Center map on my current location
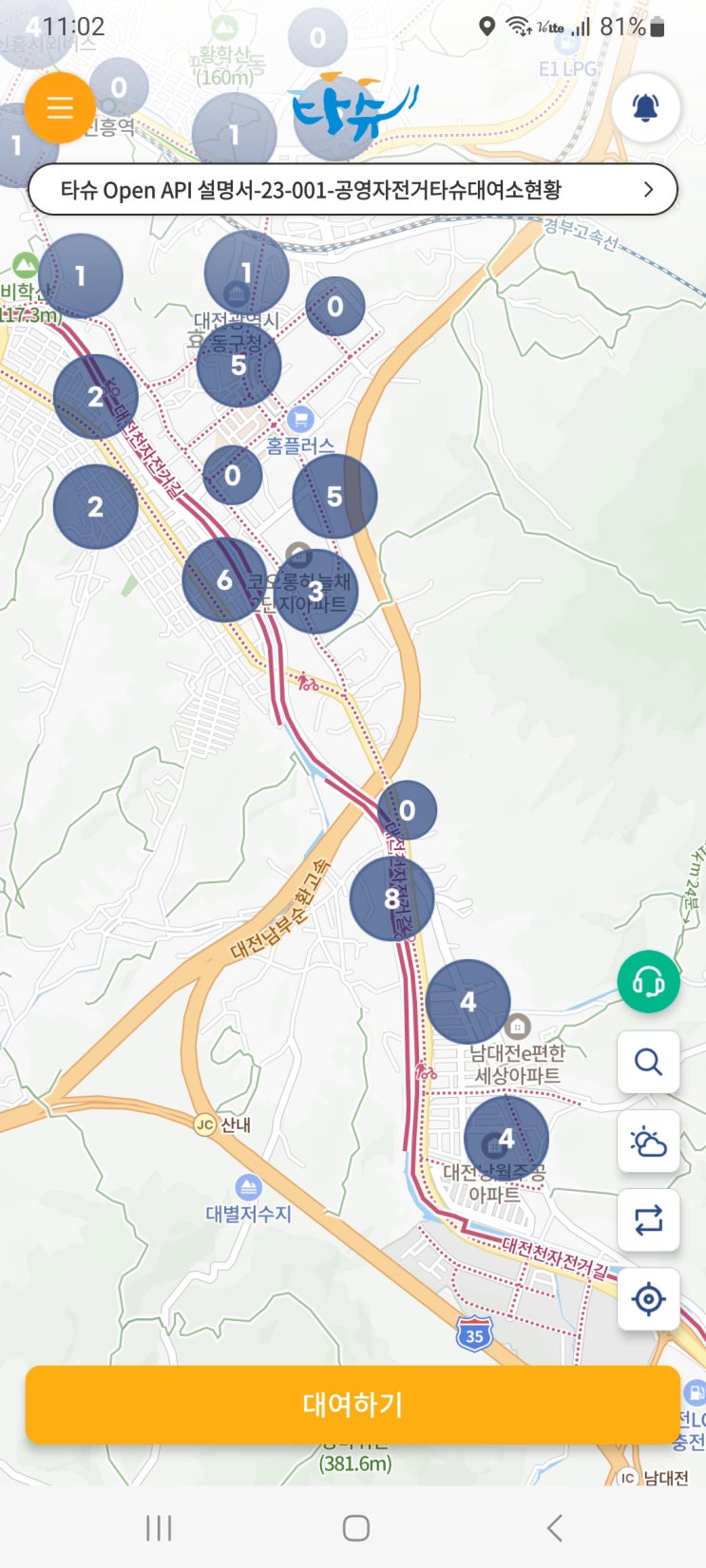This screenshot has height=1568, width=706. pyautogui.click(x=648, y=1298)
